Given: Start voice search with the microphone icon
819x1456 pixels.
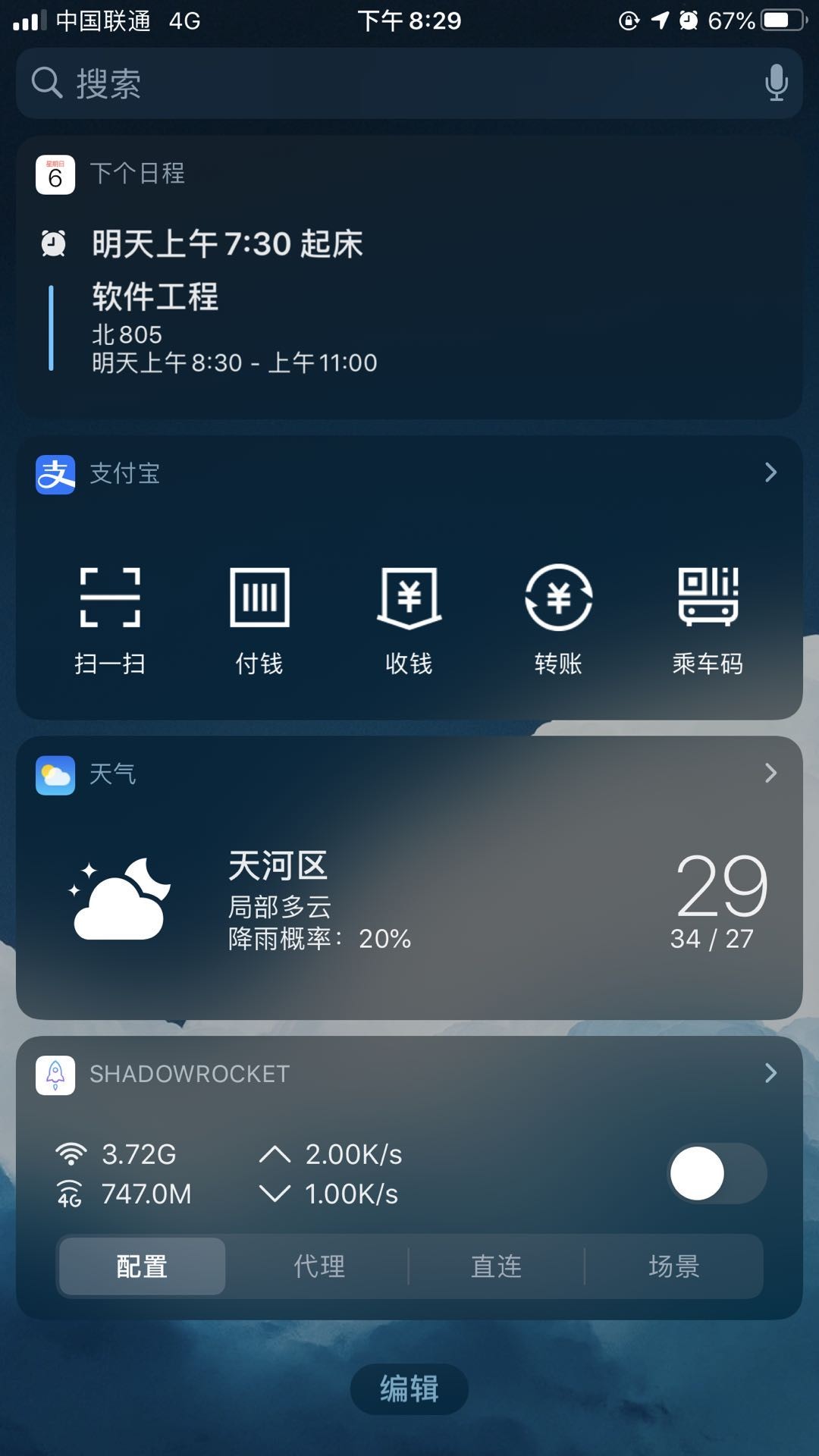Looking at the screenshot, I should click(776, 83).
